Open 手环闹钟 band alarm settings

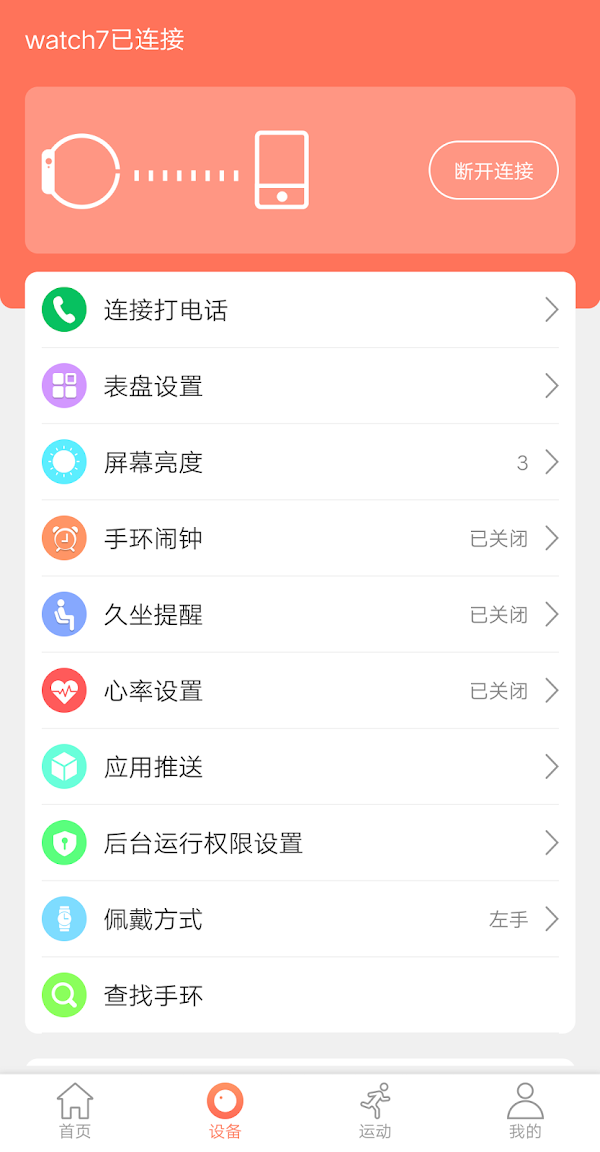pyautogui.click(x=300, y=538)
